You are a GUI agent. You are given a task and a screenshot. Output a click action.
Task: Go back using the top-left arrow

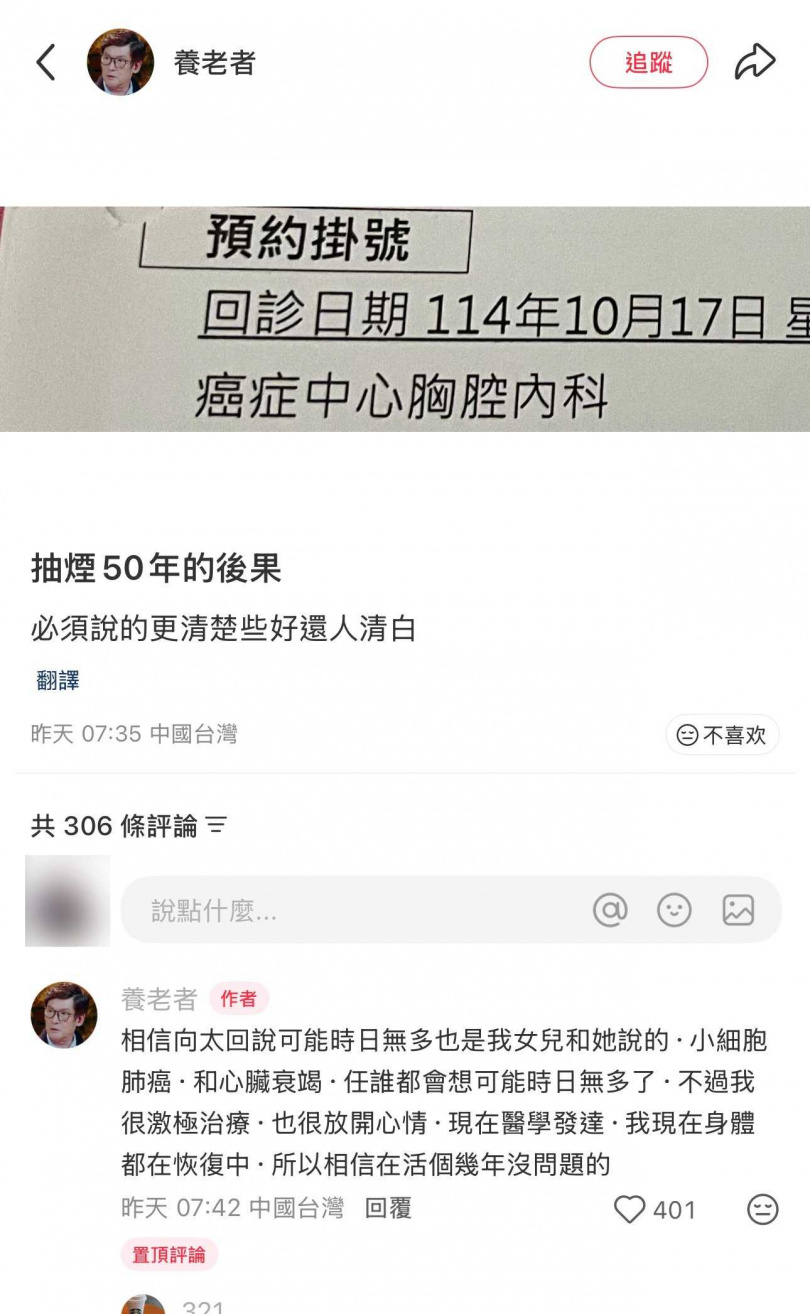pos(46,63)
